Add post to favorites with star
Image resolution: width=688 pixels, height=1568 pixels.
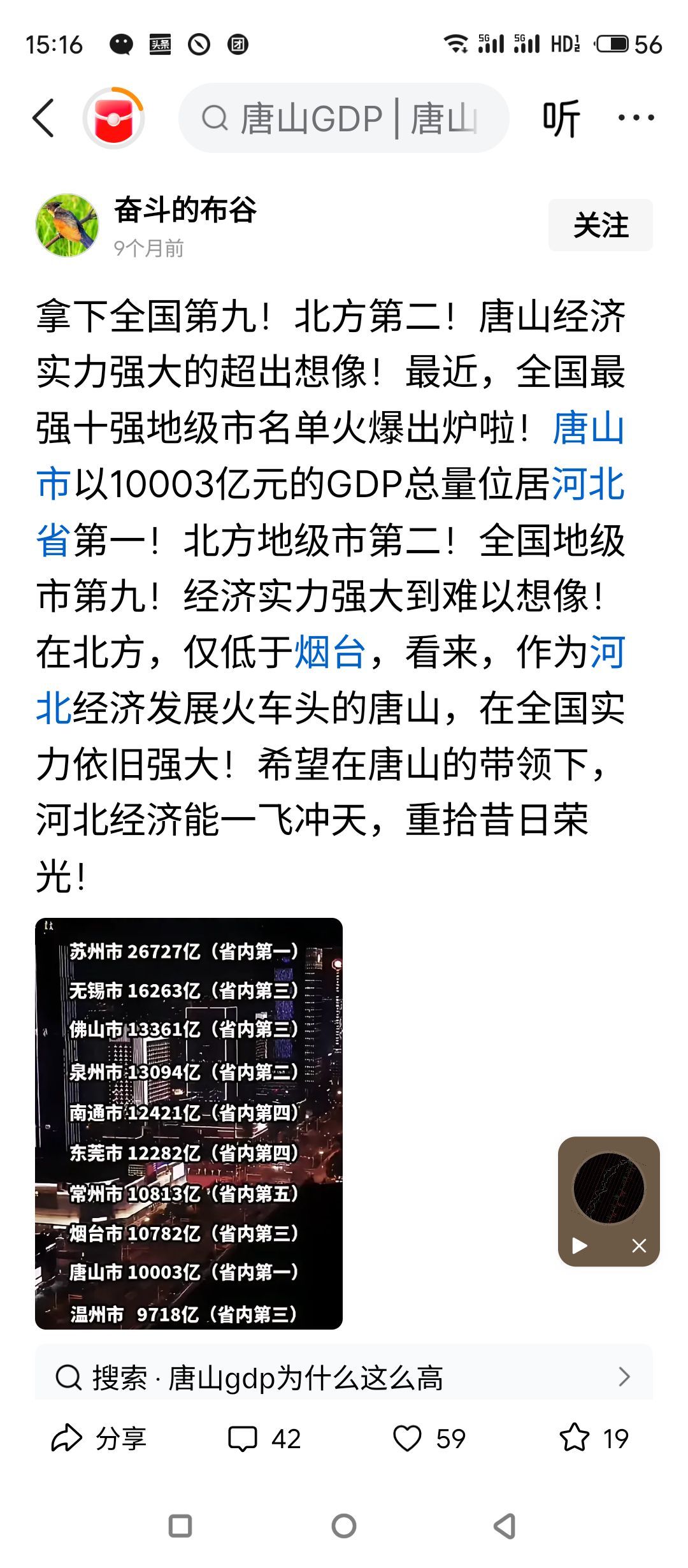pyautogui.click(x=575, y=1438)
